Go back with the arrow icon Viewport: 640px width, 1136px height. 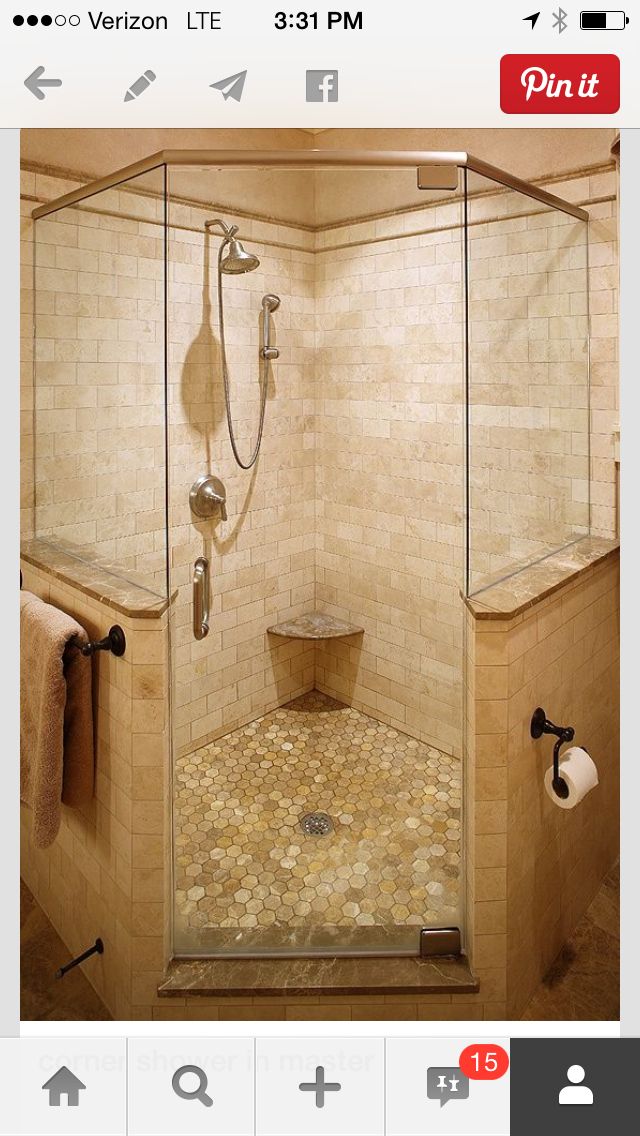(43, 84)
